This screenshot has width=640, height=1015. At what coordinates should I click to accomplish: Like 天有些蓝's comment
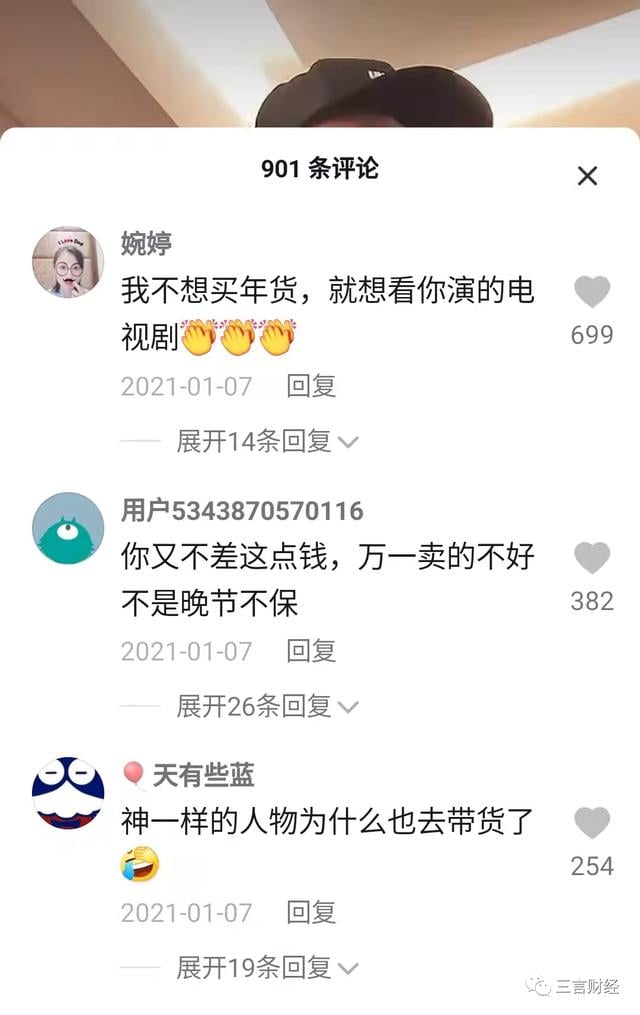pyautogui.click(x=592, y=823)
